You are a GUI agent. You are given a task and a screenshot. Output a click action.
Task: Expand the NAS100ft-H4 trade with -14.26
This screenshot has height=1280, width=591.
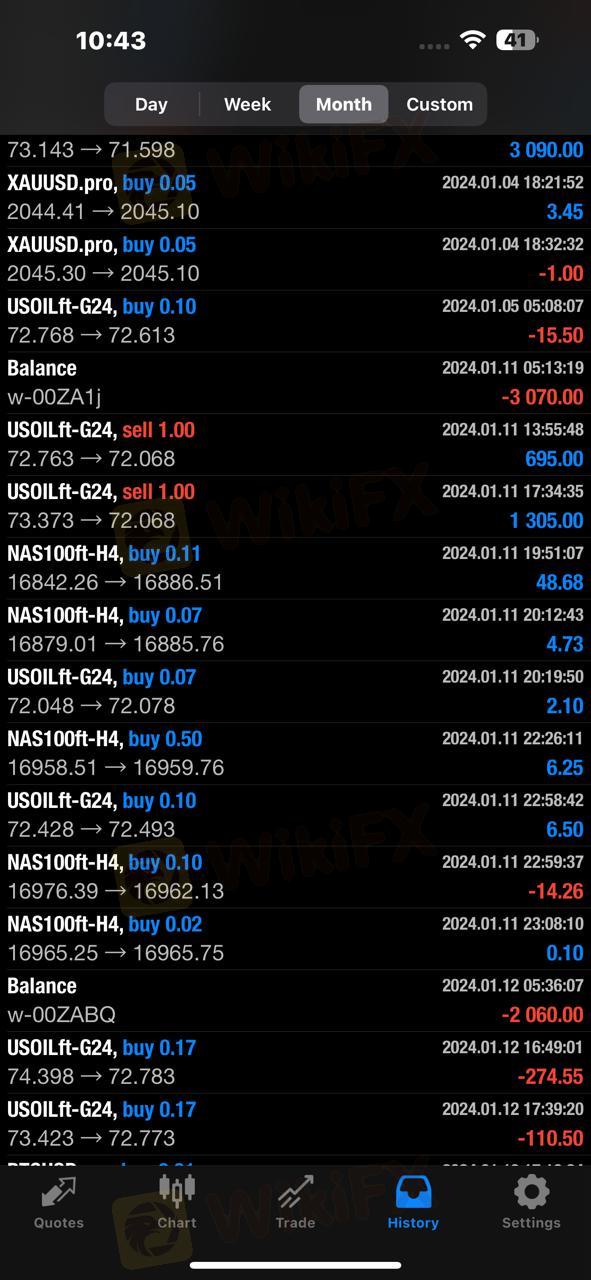click(295, 878)
